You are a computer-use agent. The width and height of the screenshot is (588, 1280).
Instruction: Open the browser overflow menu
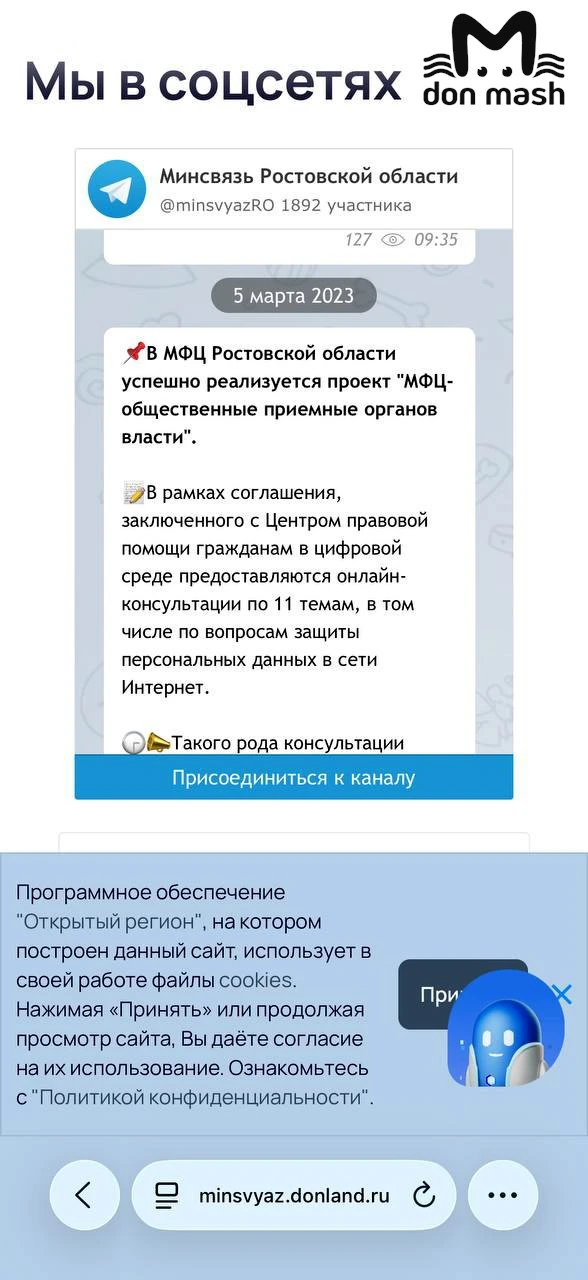(503, 1195)
